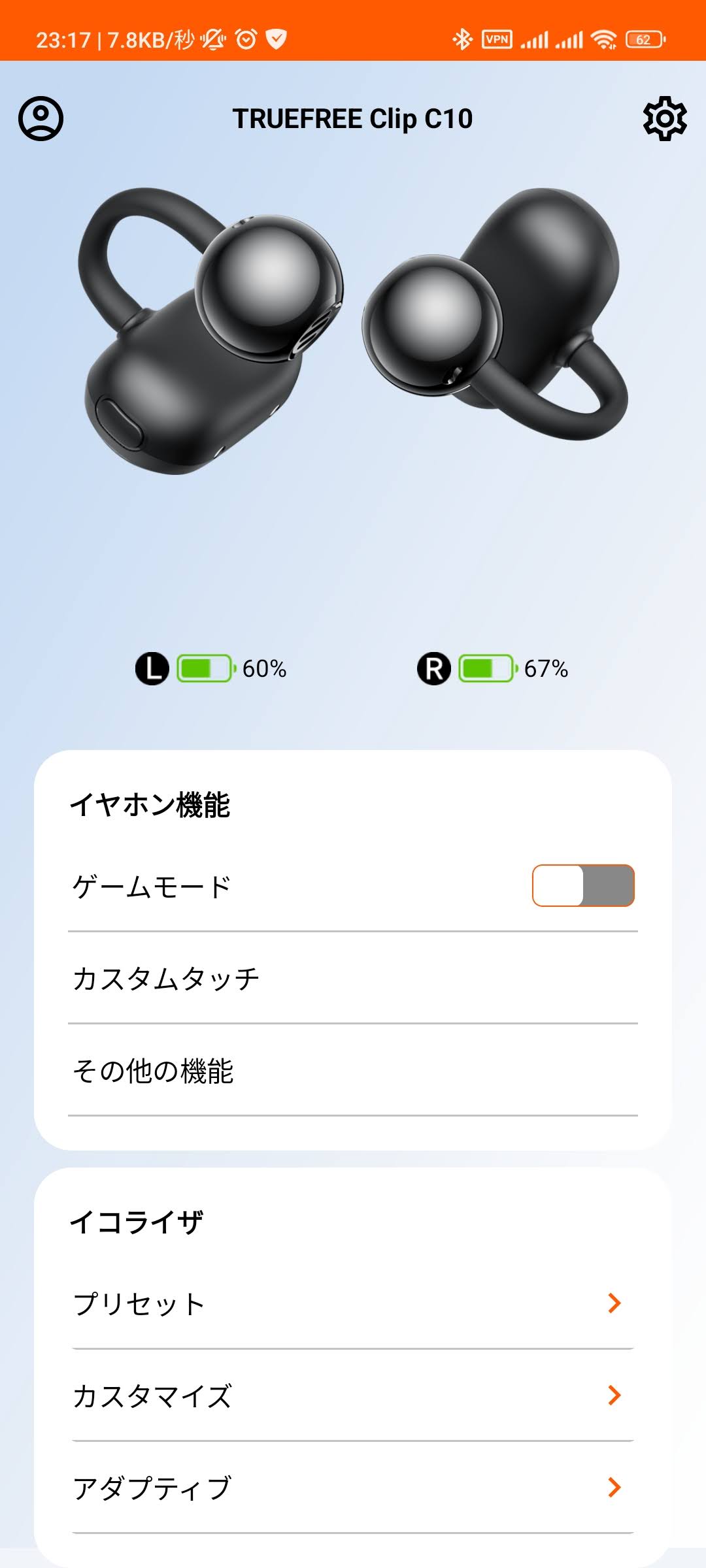Open the user profile icon
The height and width of the screenshot is (1568, 706).
click(41, 119)
